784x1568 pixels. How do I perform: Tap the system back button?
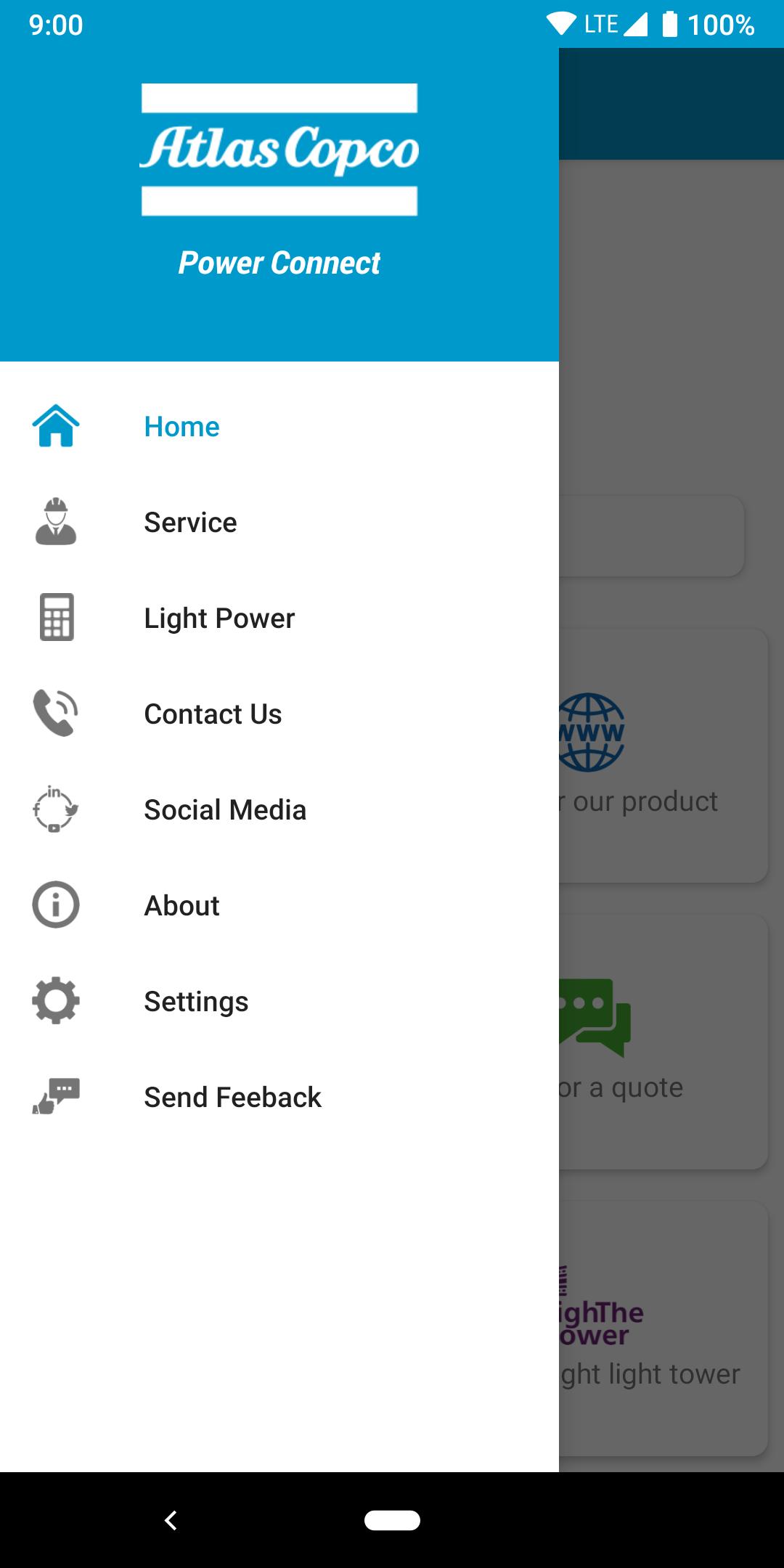click(171, 1520)
